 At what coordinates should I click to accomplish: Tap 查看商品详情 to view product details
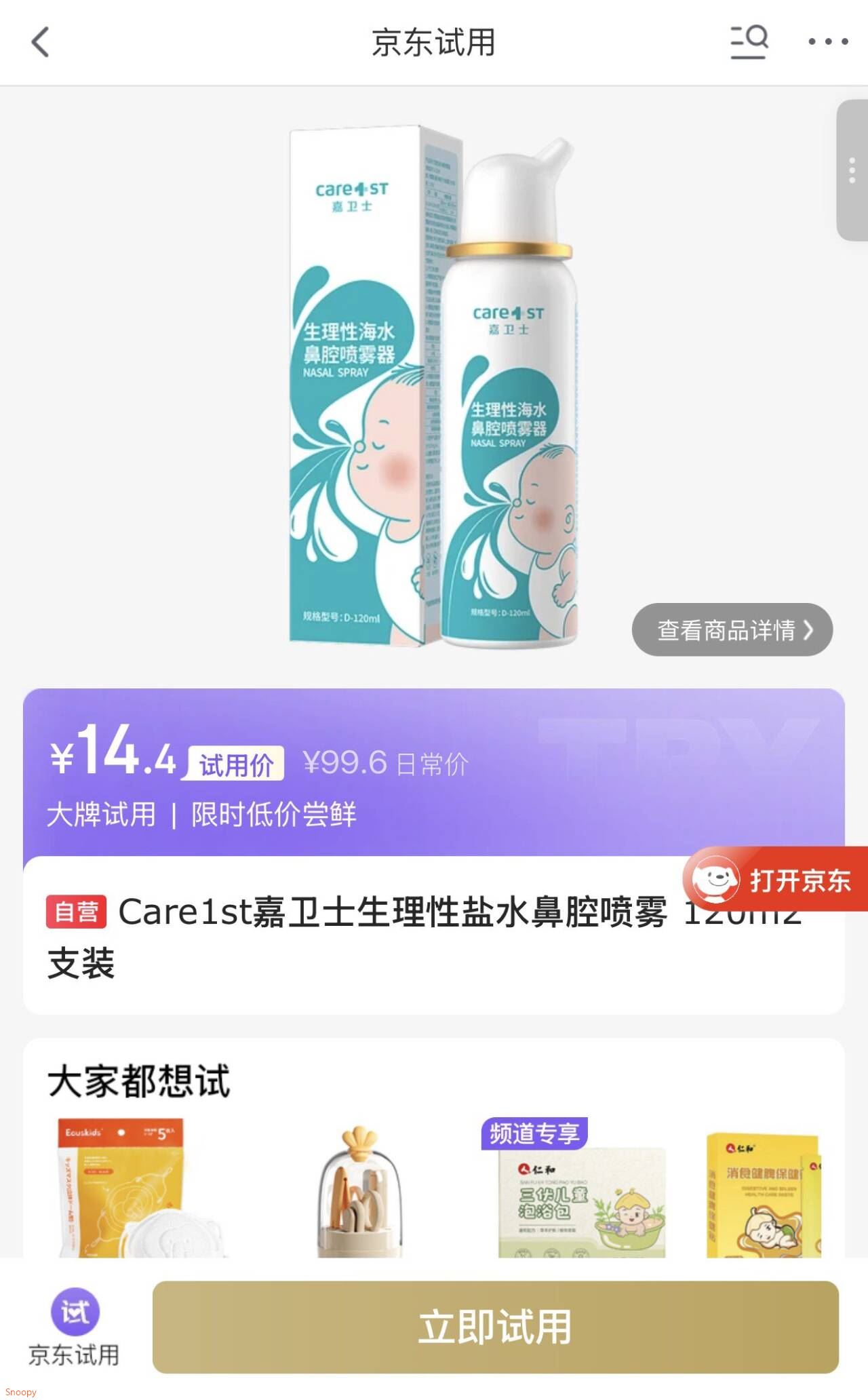point(732,629)
